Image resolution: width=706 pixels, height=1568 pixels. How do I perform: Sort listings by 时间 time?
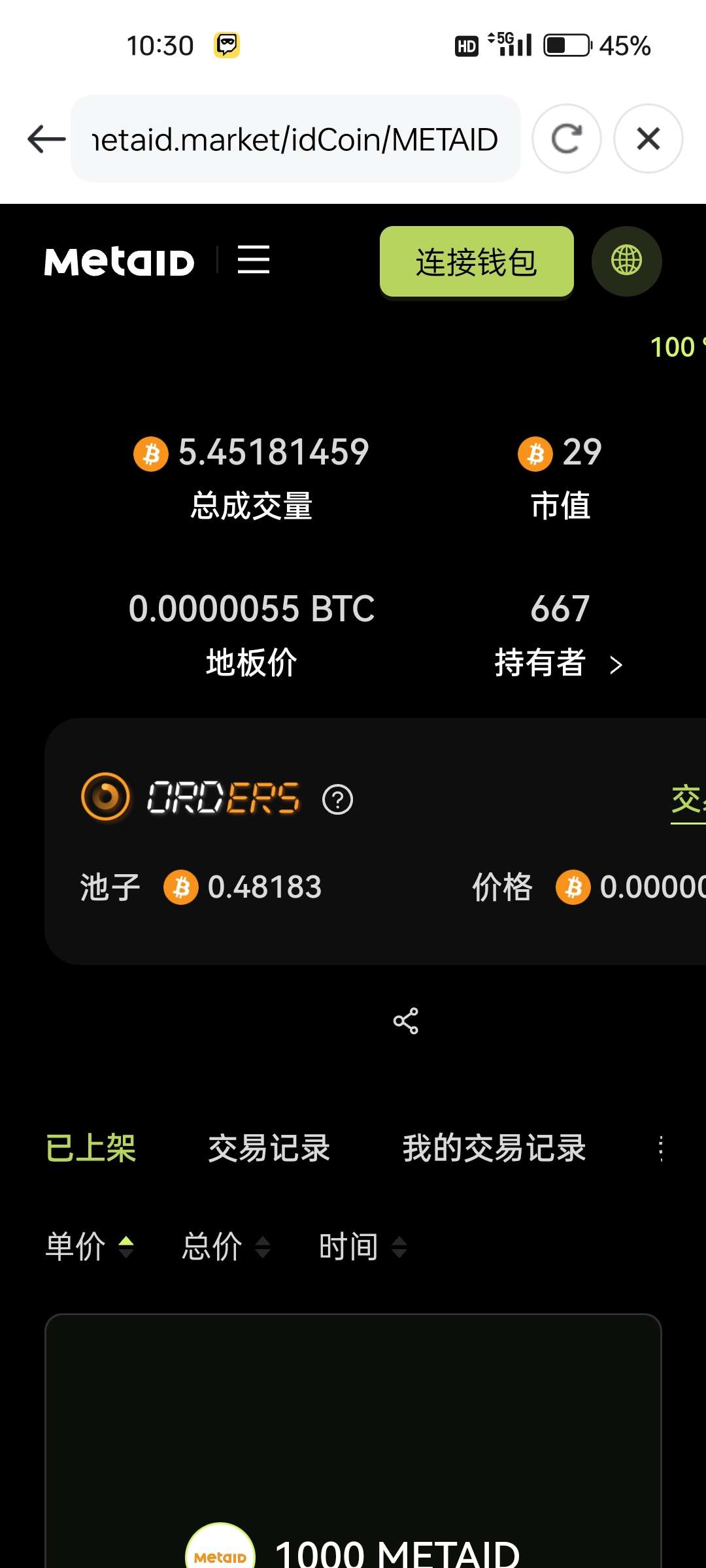pos(363,1247)
